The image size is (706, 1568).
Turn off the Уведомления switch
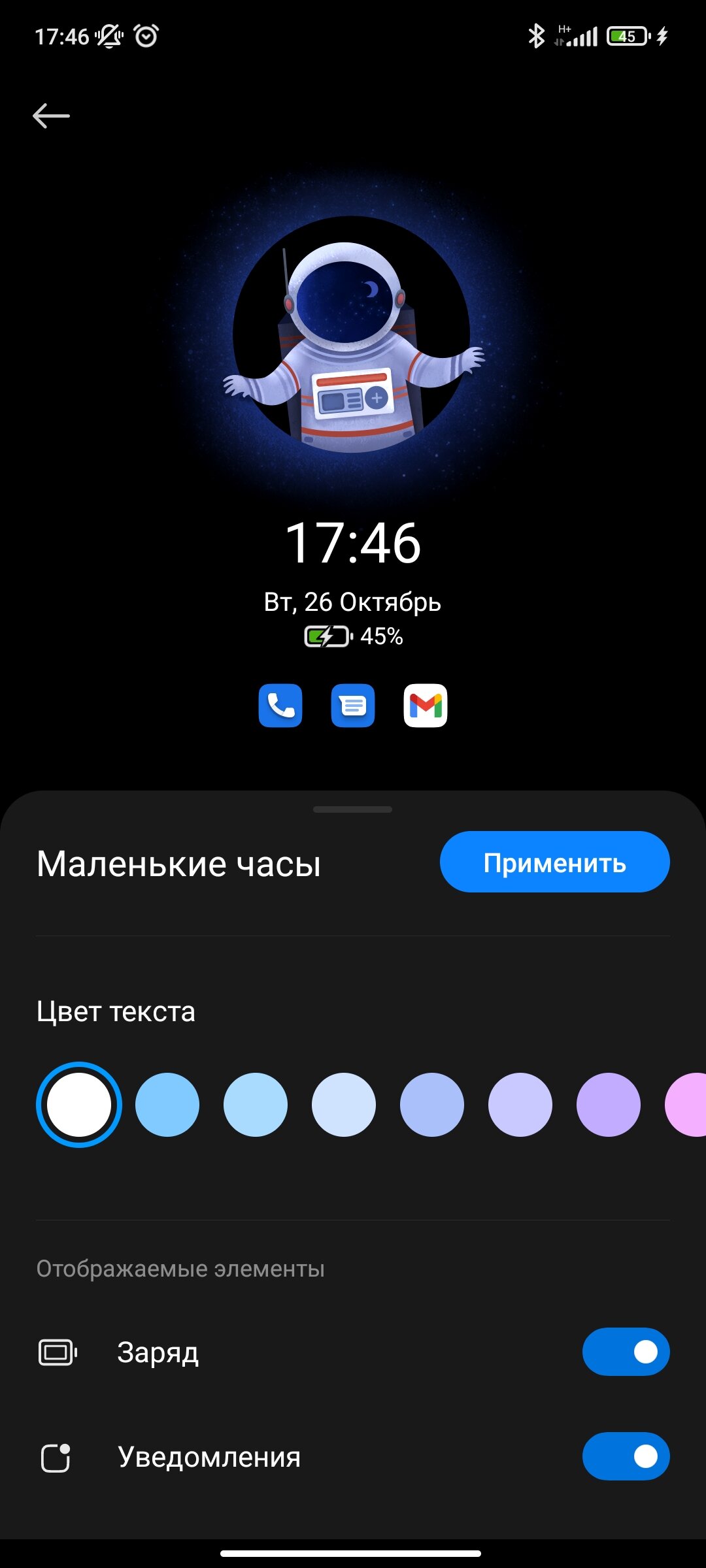pos(626,1456)
